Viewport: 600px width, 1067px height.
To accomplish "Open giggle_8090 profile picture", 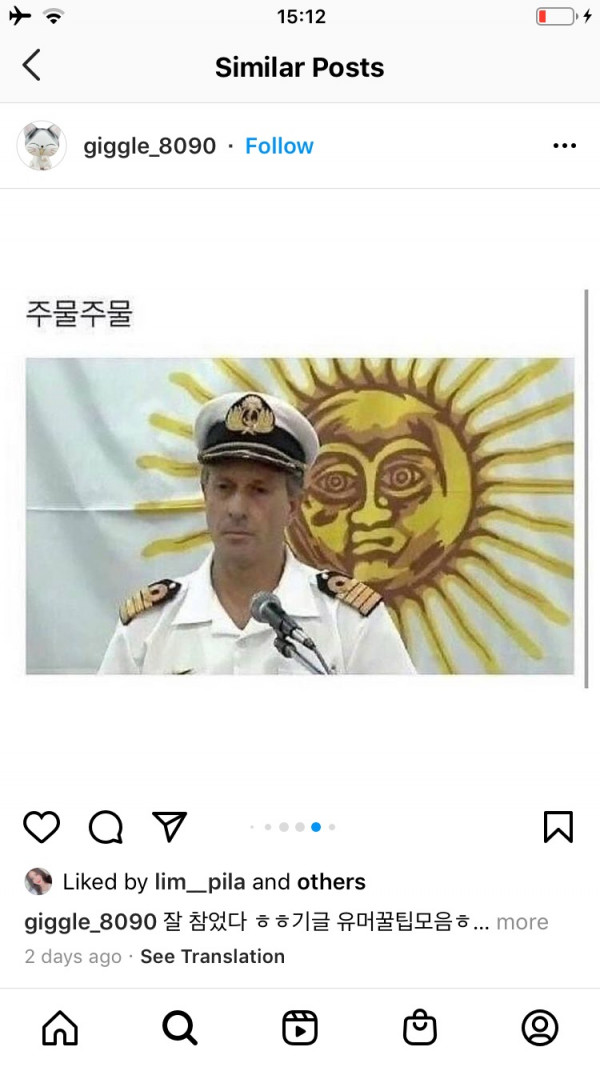I will pos(41,146).
